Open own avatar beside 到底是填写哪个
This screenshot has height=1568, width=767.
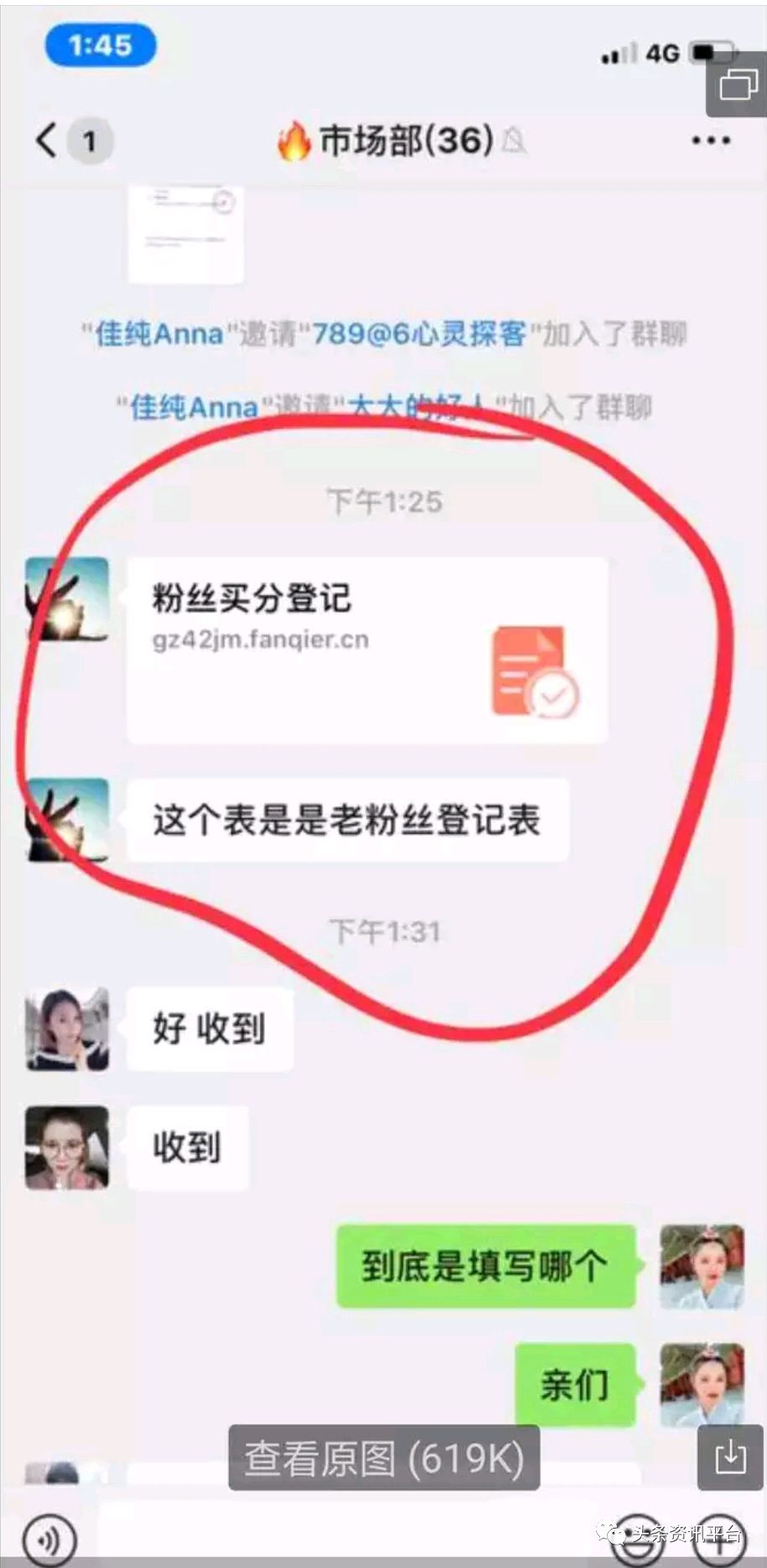[x=702, y=1266]
